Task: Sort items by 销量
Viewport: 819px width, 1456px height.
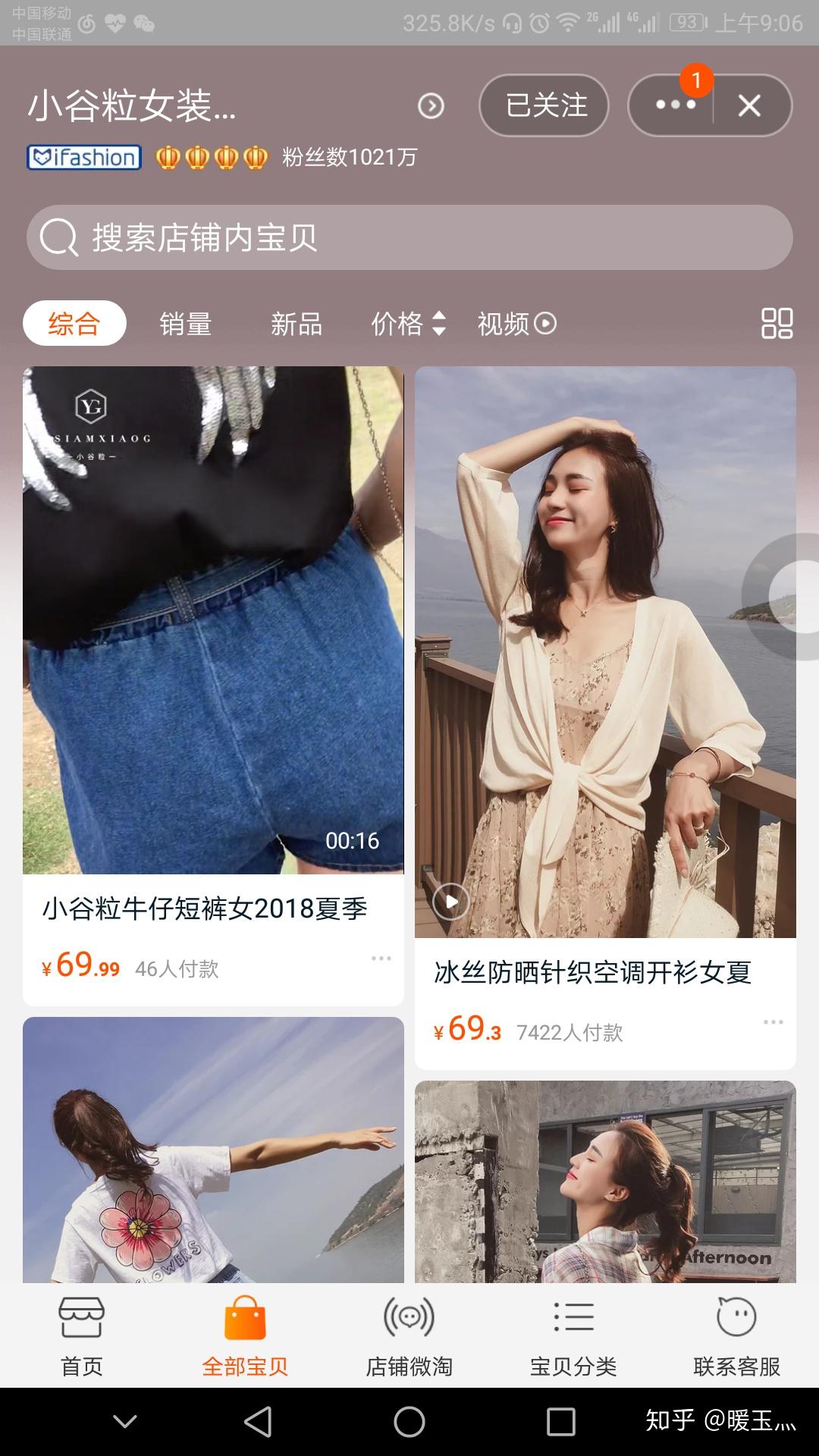Action: click(x=185, y=324)
